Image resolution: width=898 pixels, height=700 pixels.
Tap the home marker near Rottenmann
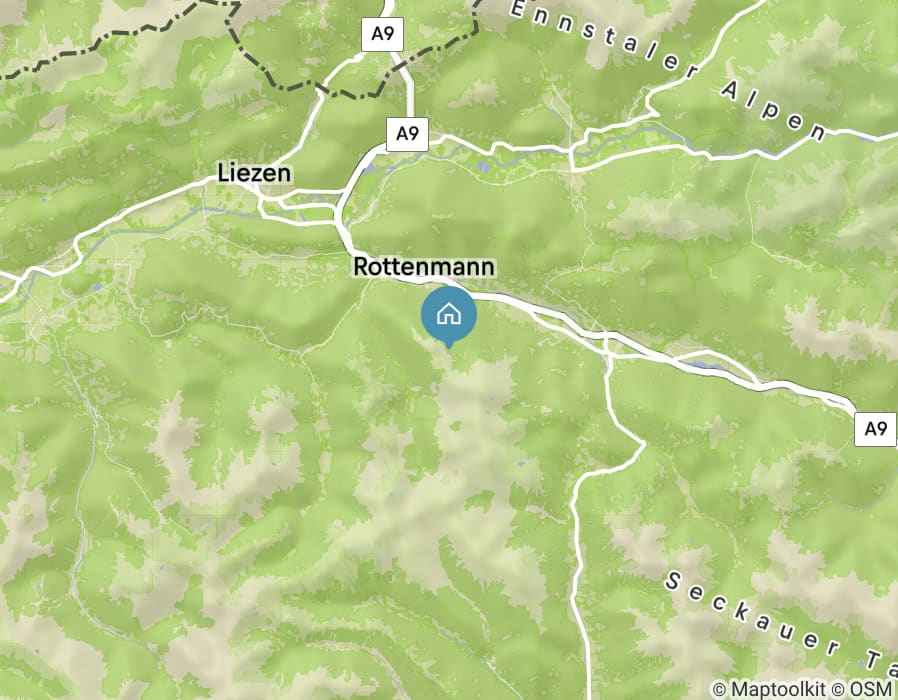coord(449,314)
